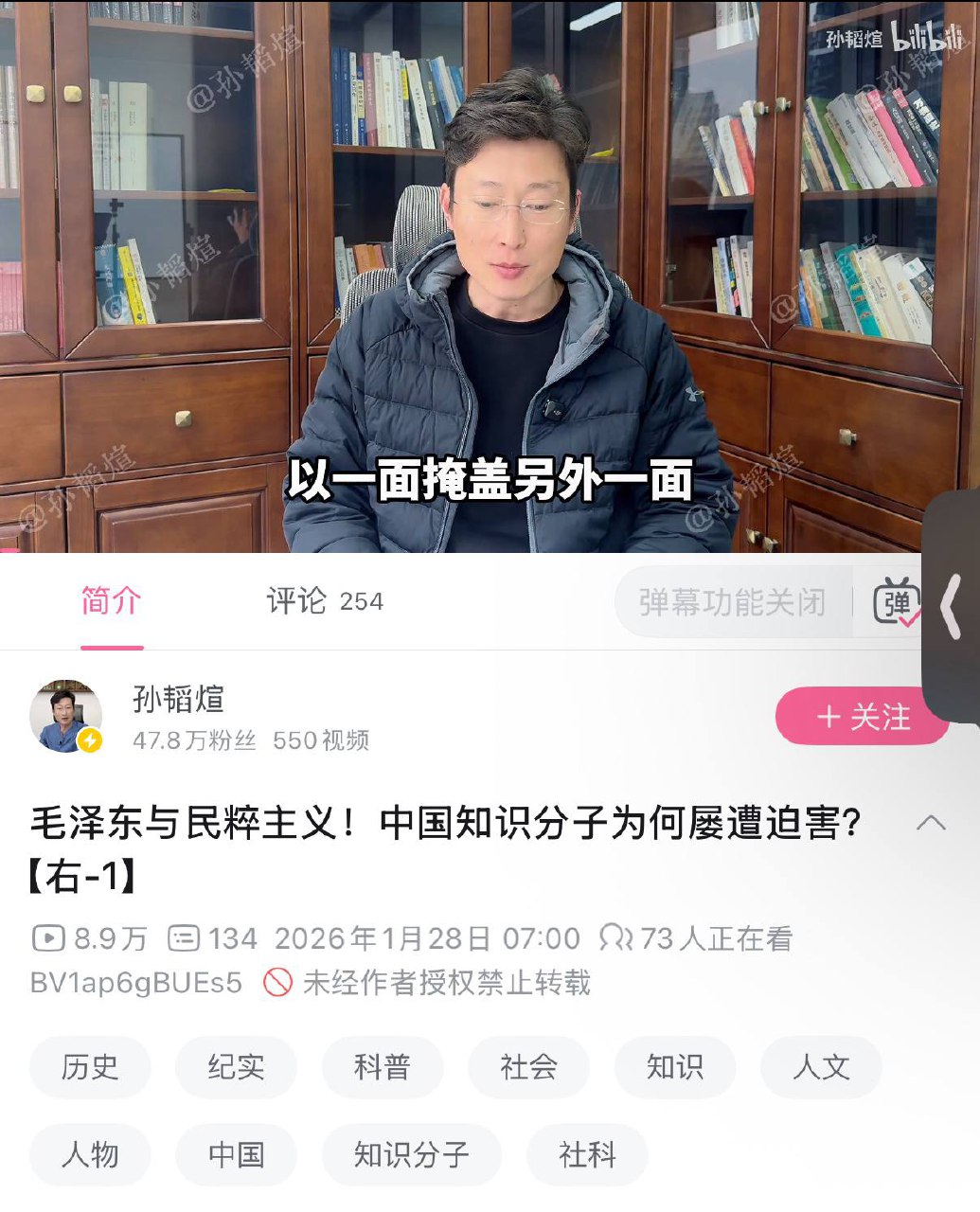Image resolution: width=980 pixels, height=1212 pixels.
Task: Open the 知识分子 tag
Action: click(x=411, y=1154)
